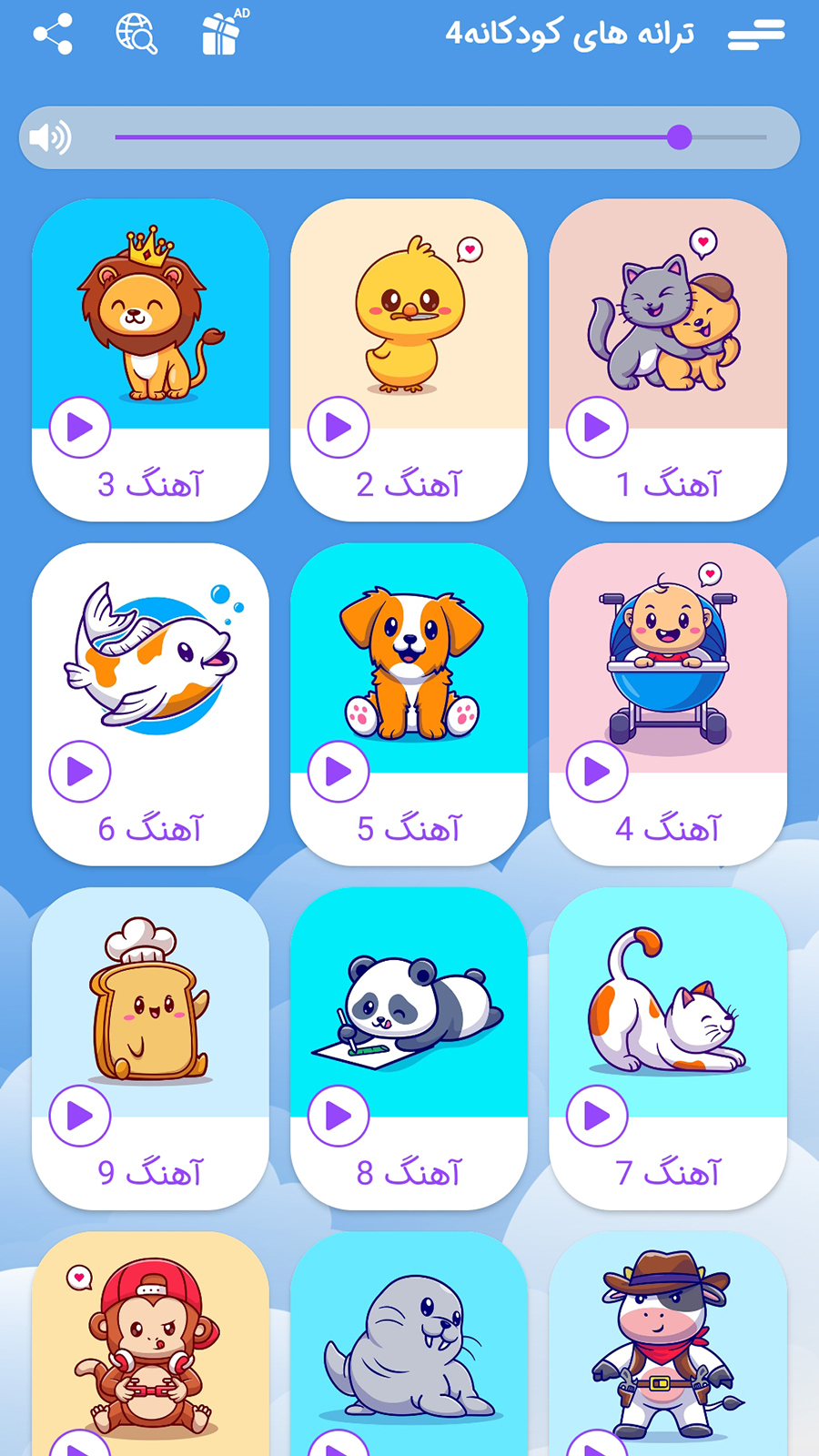Share this app
Viewport: 819px width, 1456px height.
(53, 35)
